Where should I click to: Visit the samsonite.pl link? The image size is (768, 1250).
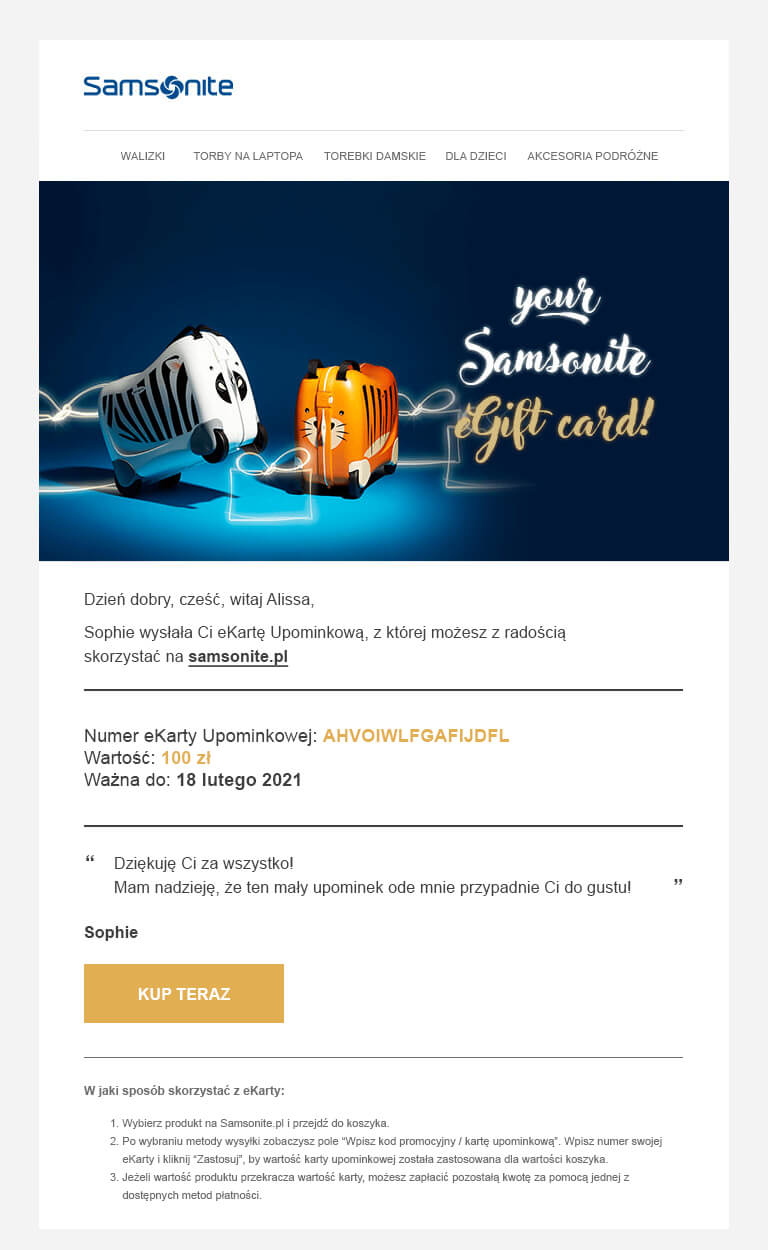click(238, 657)
